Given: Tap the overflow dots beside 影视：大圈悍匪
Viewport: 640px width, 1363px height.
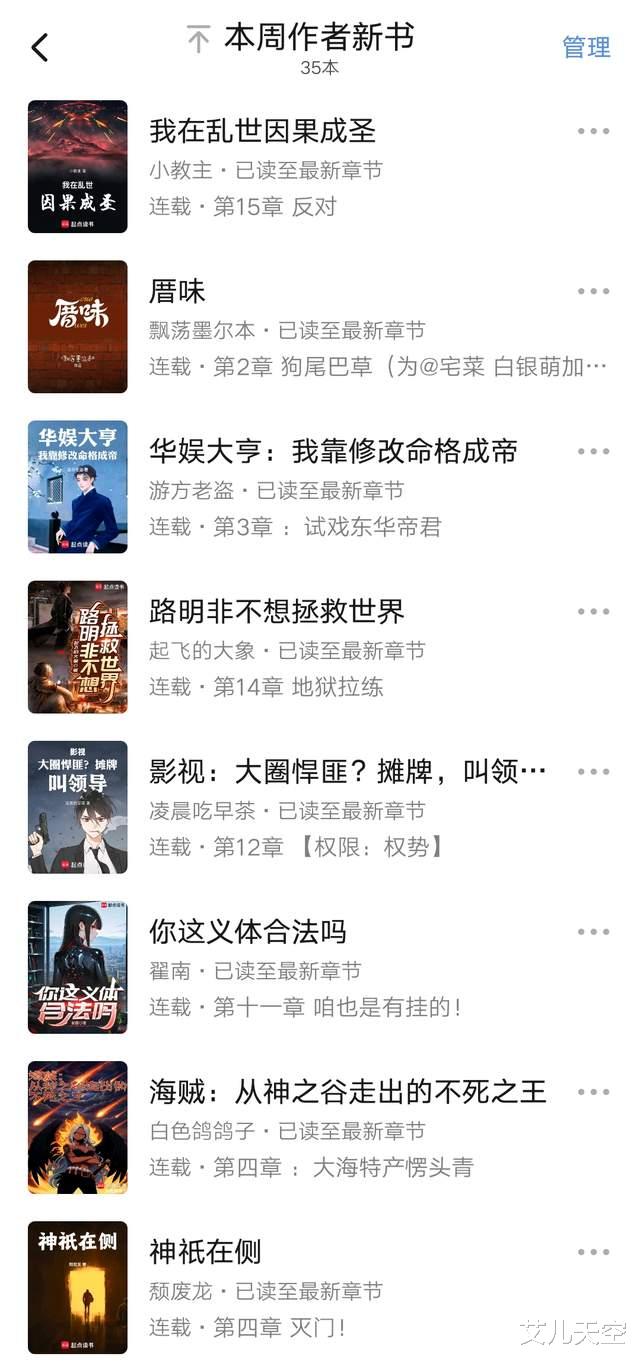Looking at the screenshot, I should (593, 771).
